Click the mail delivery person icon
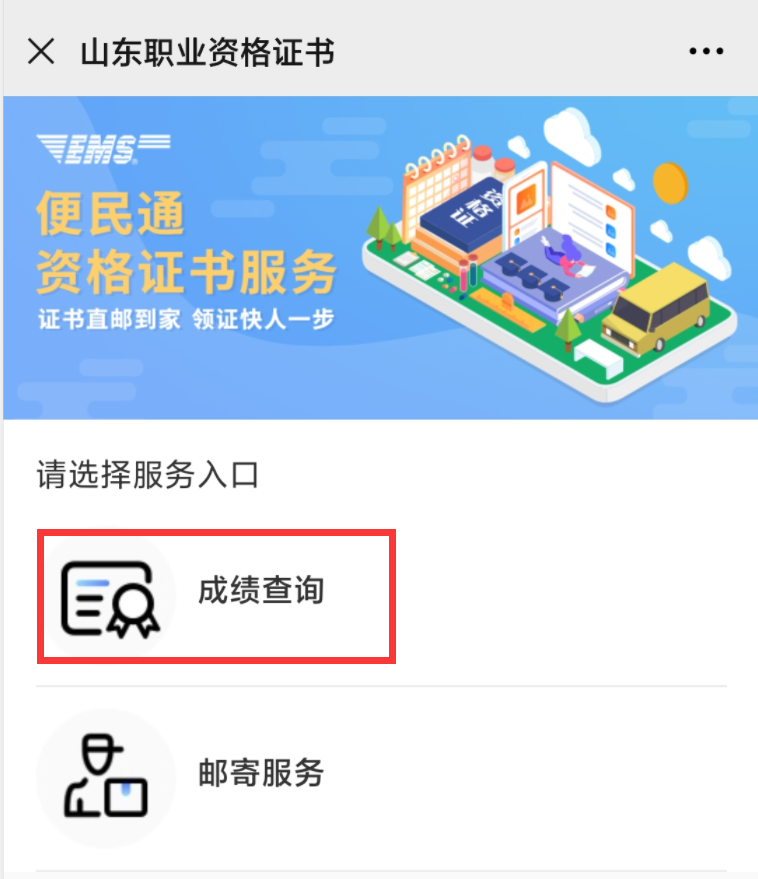Screen dimensions: 758x879 106,777
